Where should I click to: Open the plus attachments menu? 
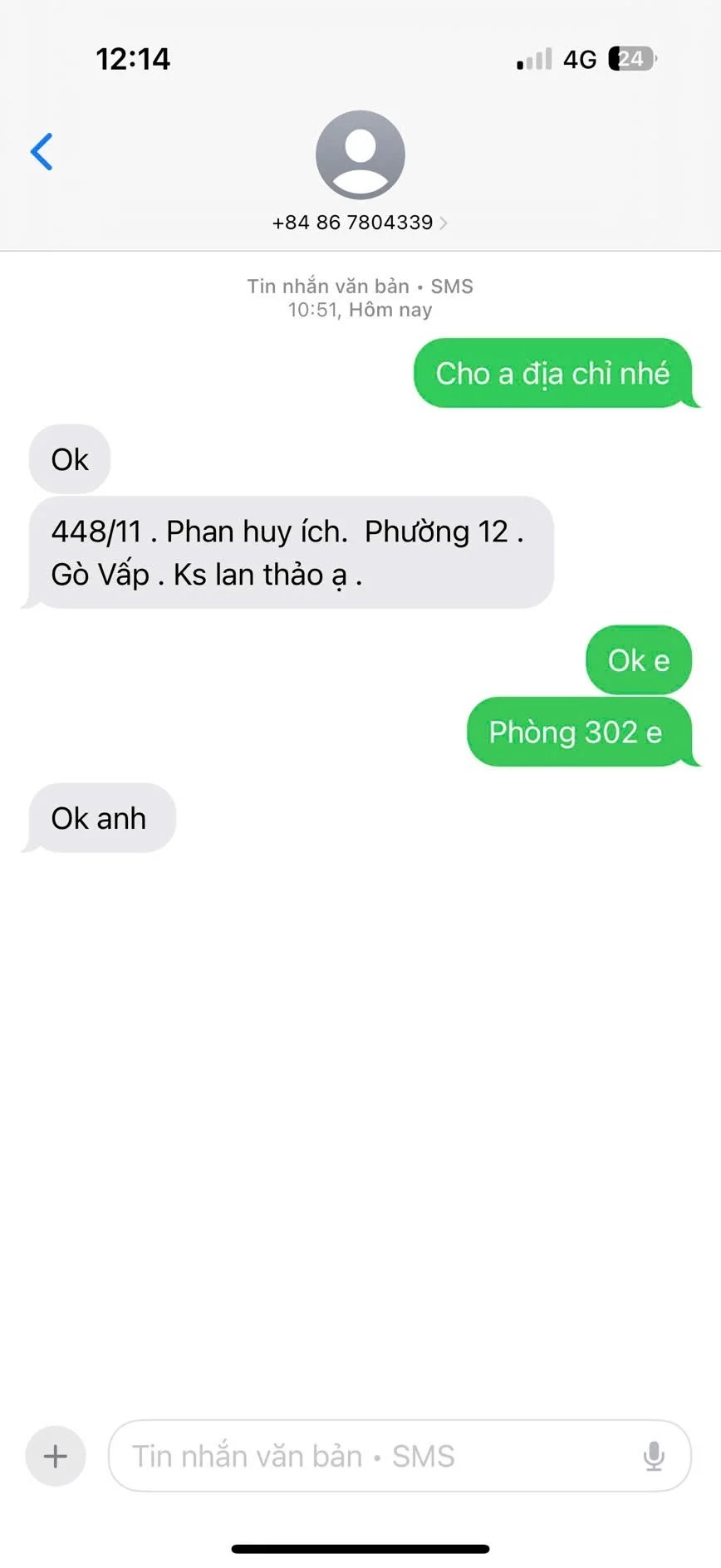56,1456
